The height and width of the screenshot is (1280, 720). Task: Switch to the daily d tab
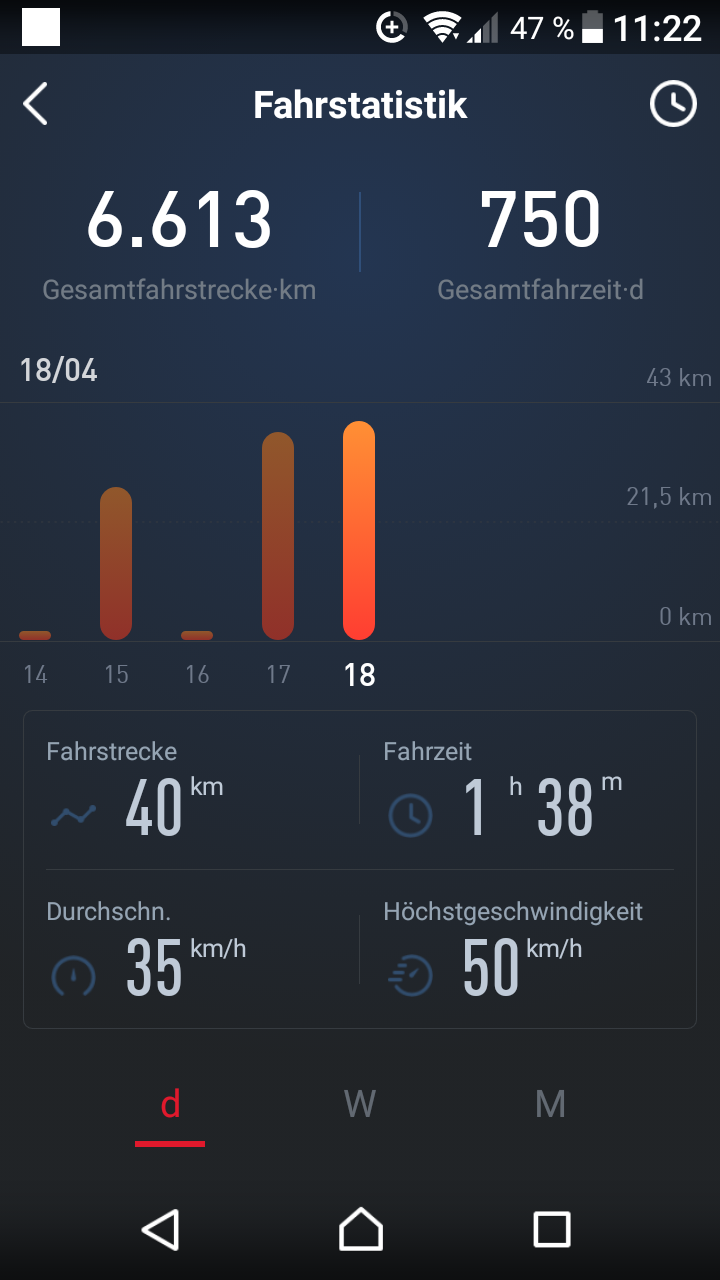[x=170, y=1106]
